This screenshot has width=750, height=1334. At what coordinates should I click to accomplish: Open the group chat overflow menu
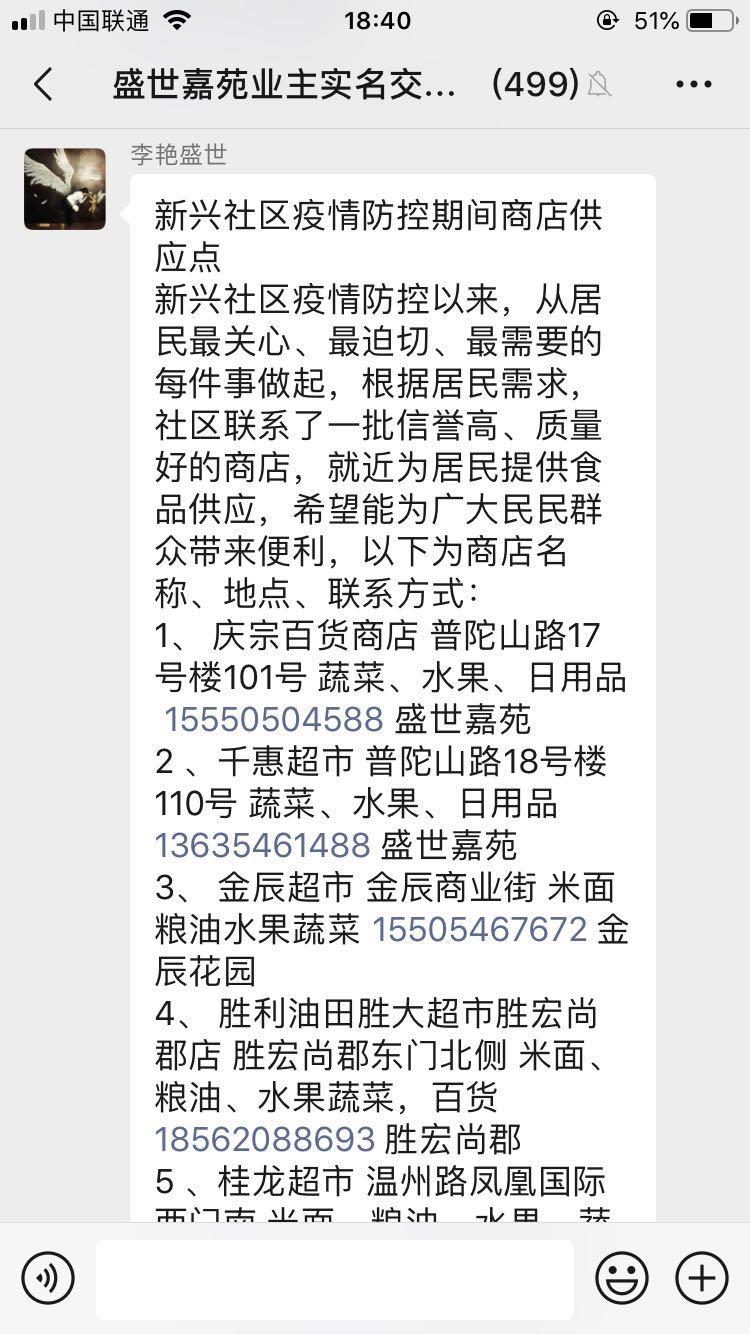(x=694, y=85)
